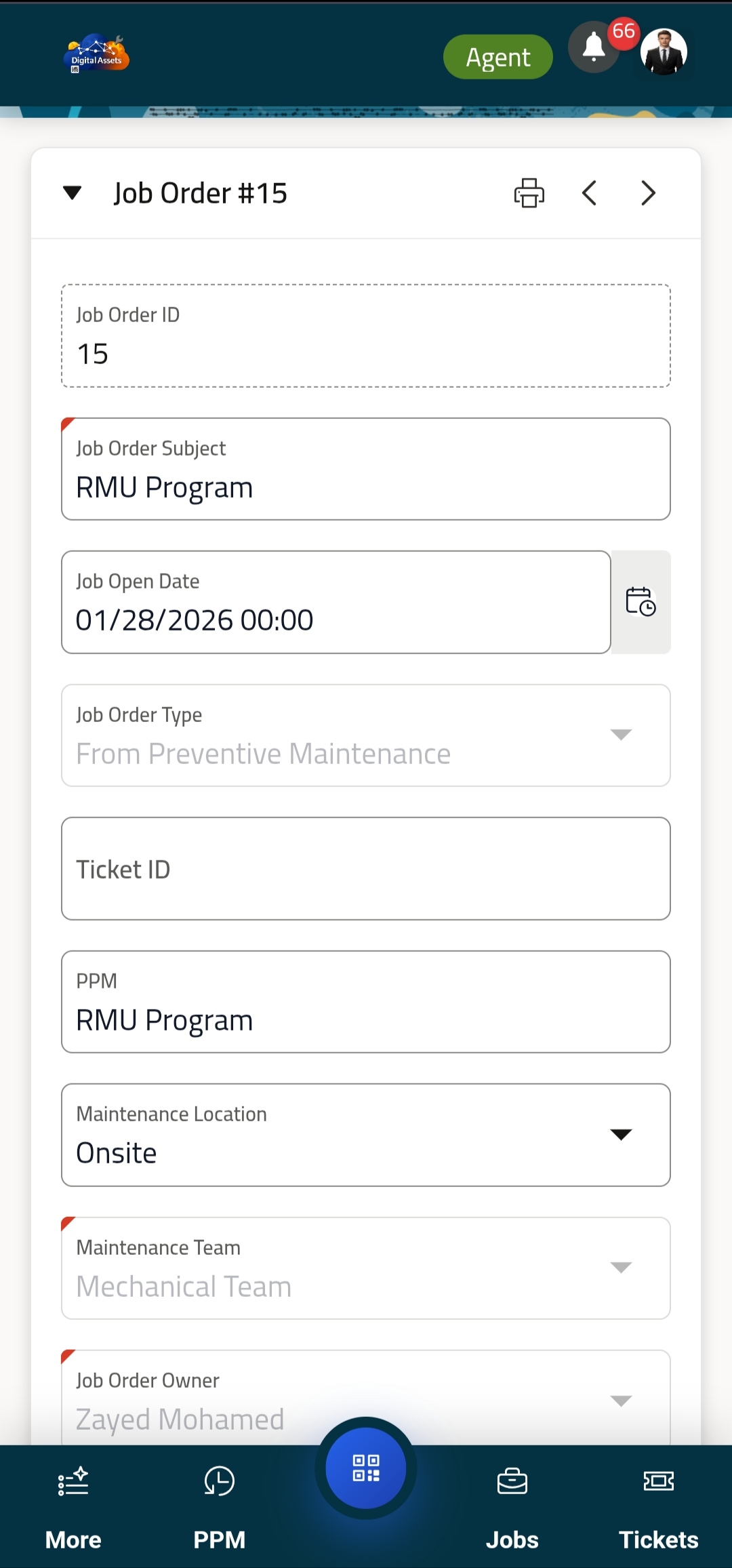The width and height of the screenshot is (732, 1568).
Task: Open the Maintenance Team dropdown
Action: point(622,1266)
